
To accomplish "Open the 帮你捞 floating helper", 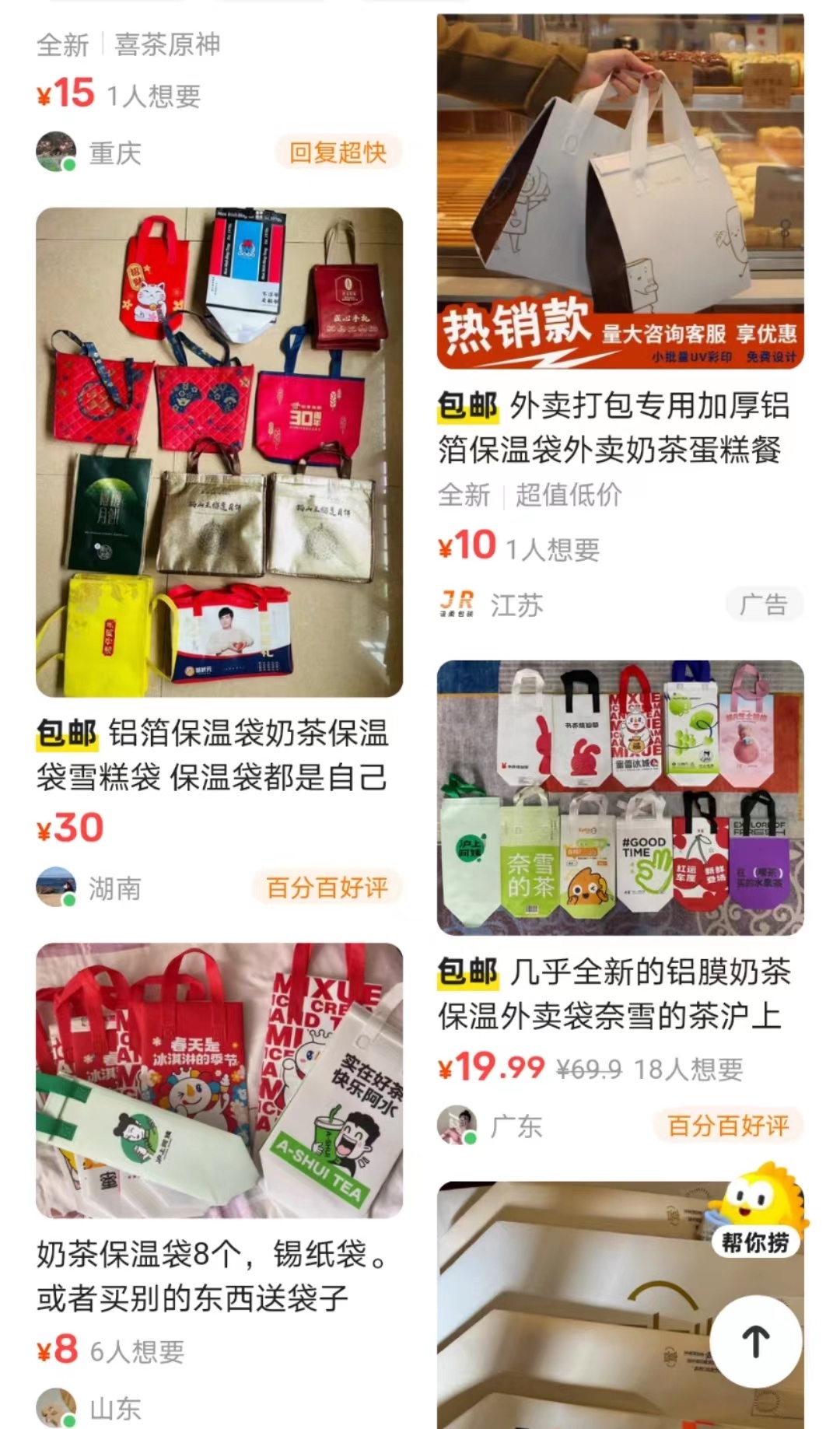I will click(x=755, y=1210).
